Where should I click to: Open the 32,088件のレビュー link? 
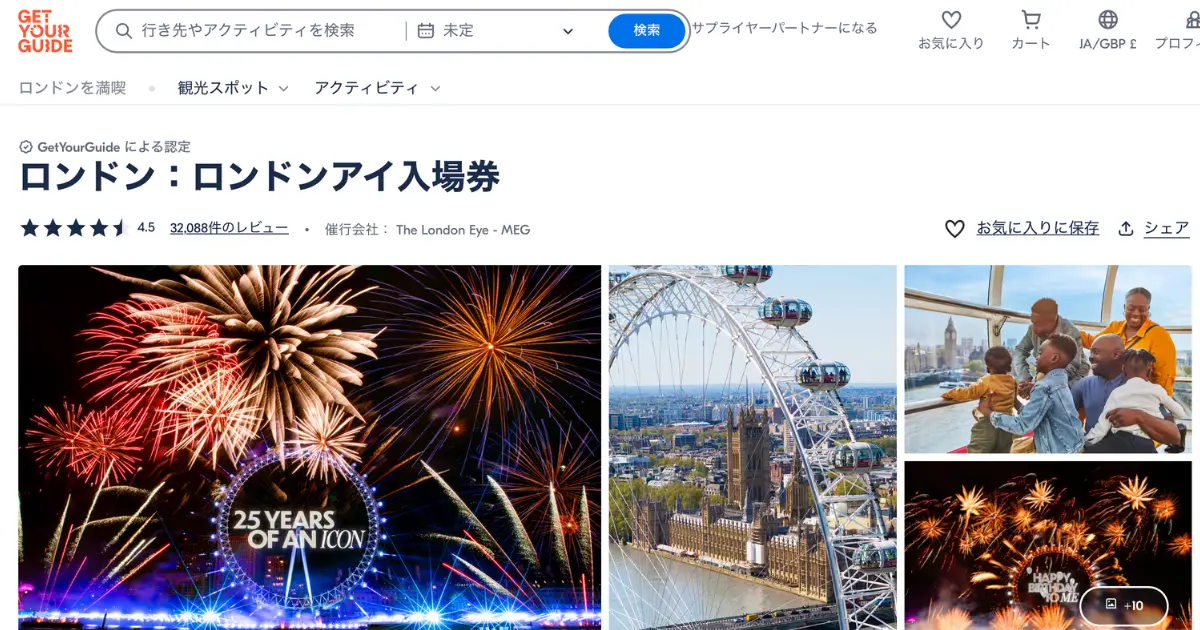(x=229, y=228)
